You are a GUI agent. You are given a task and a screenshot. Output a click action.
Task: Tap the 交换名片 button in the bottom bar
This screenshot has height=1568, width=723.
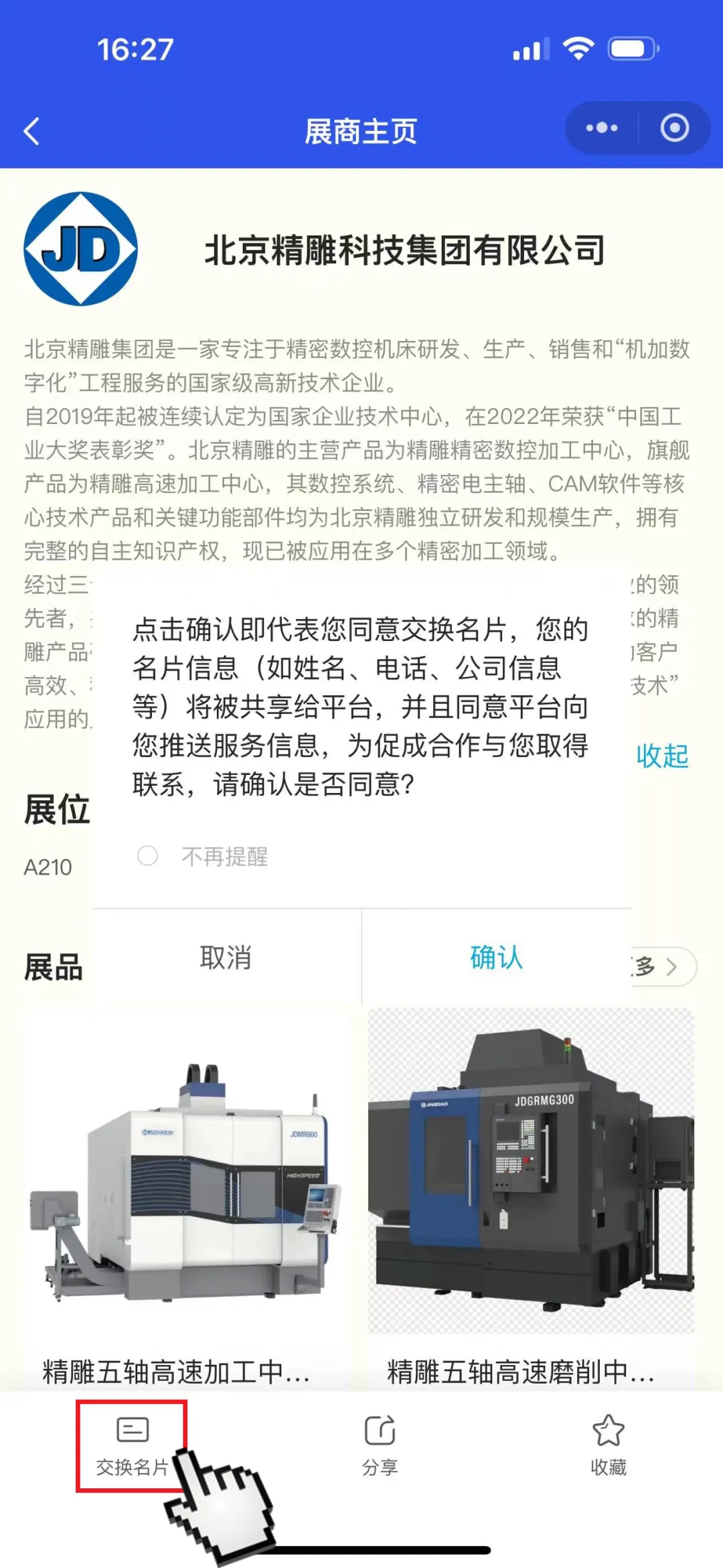click(x=132, y=1445)
